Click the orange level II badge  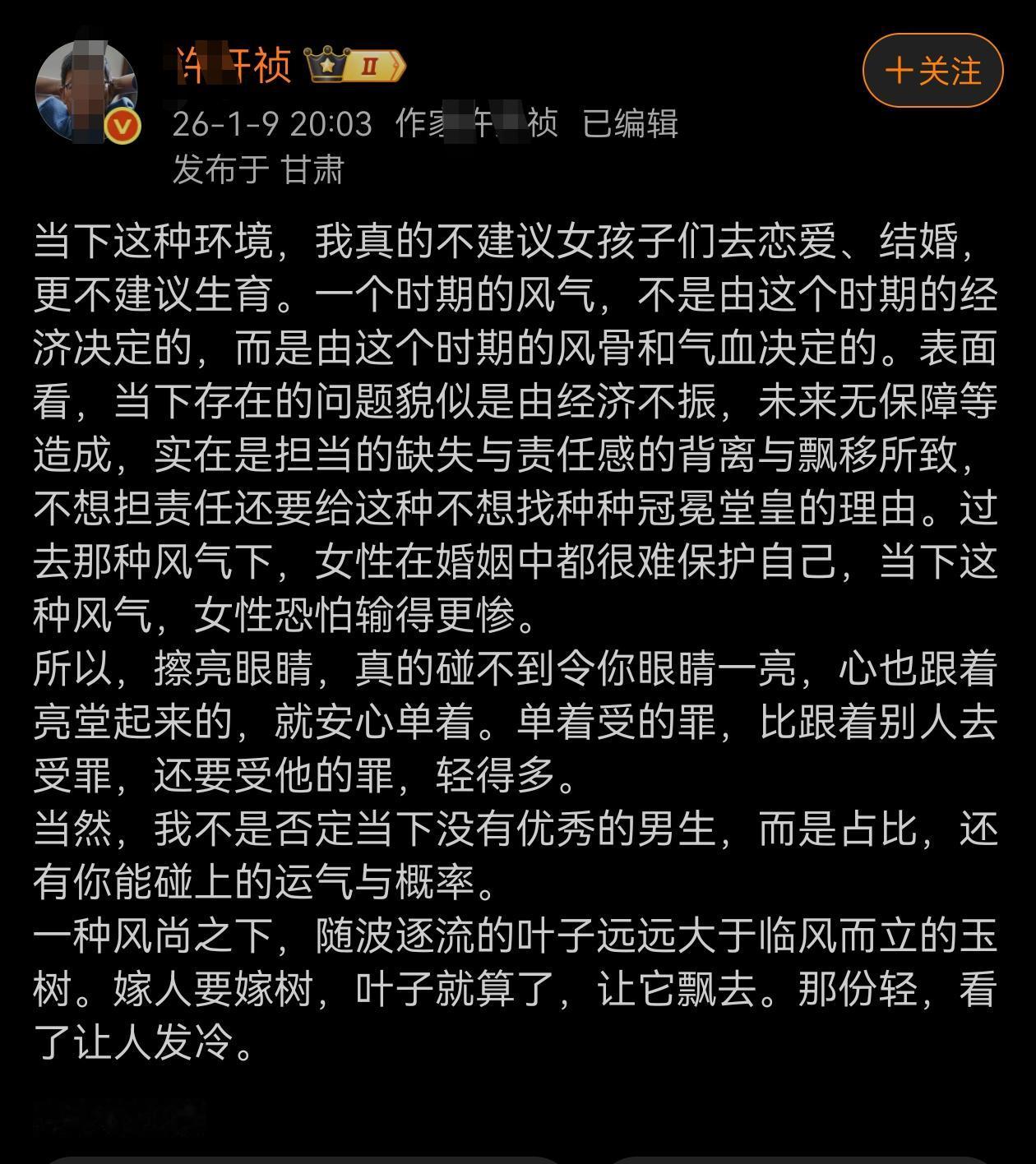pyautogui.click(x=368, y=64)
